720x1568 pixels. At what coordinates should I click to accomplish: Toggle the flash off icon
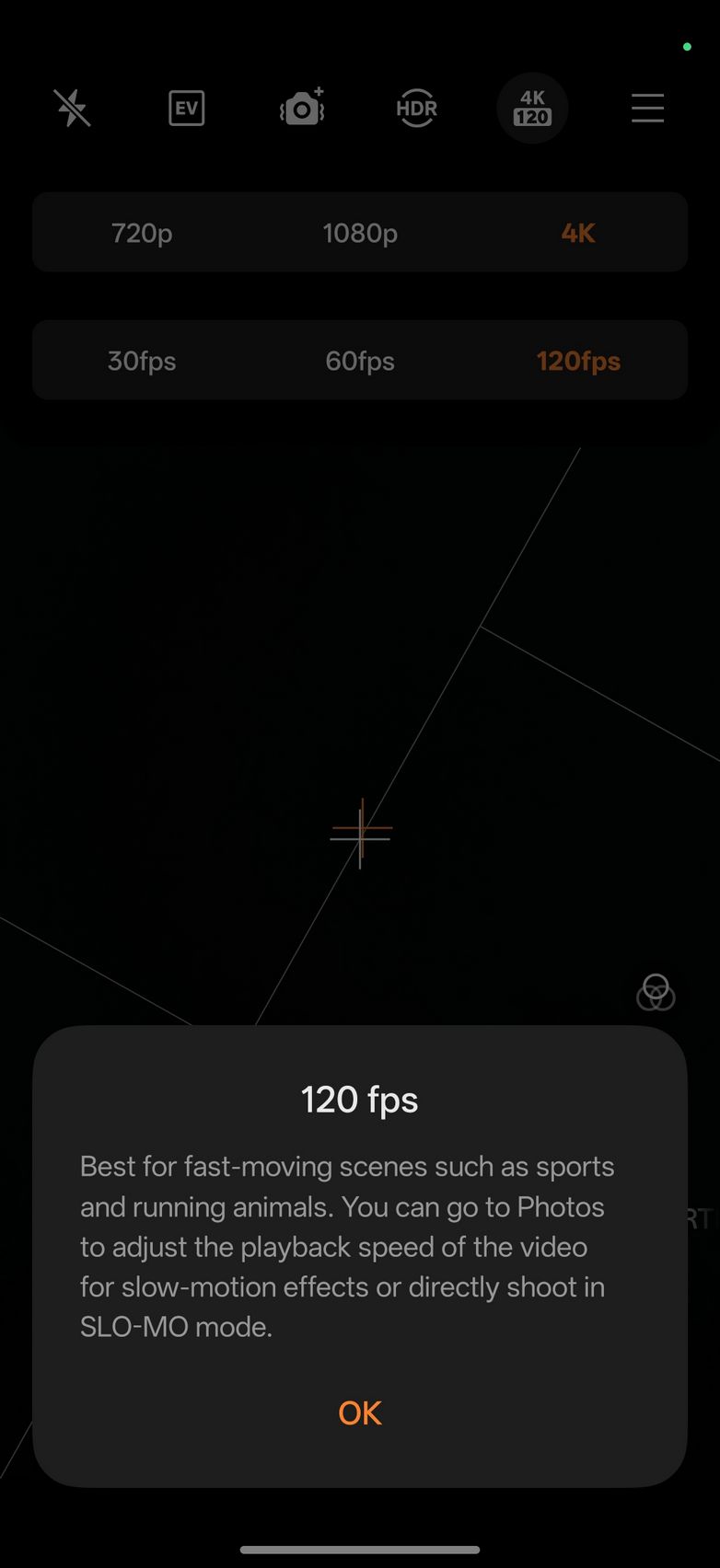[x=72, y=109]
